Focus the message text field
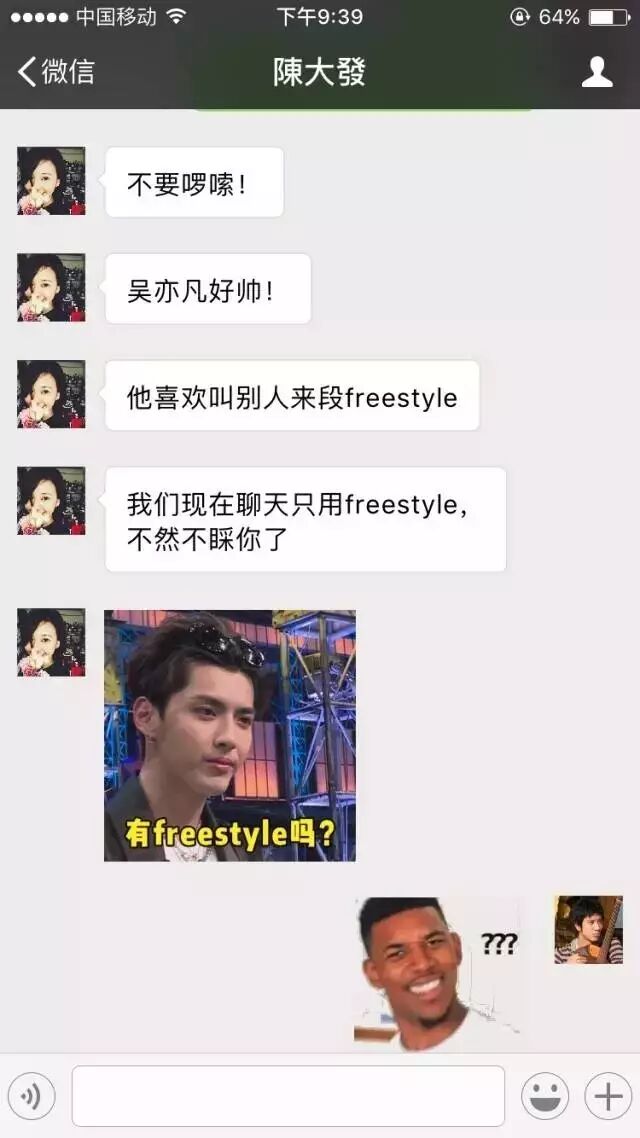640x1138 pixels. [x=288, y=1096]
